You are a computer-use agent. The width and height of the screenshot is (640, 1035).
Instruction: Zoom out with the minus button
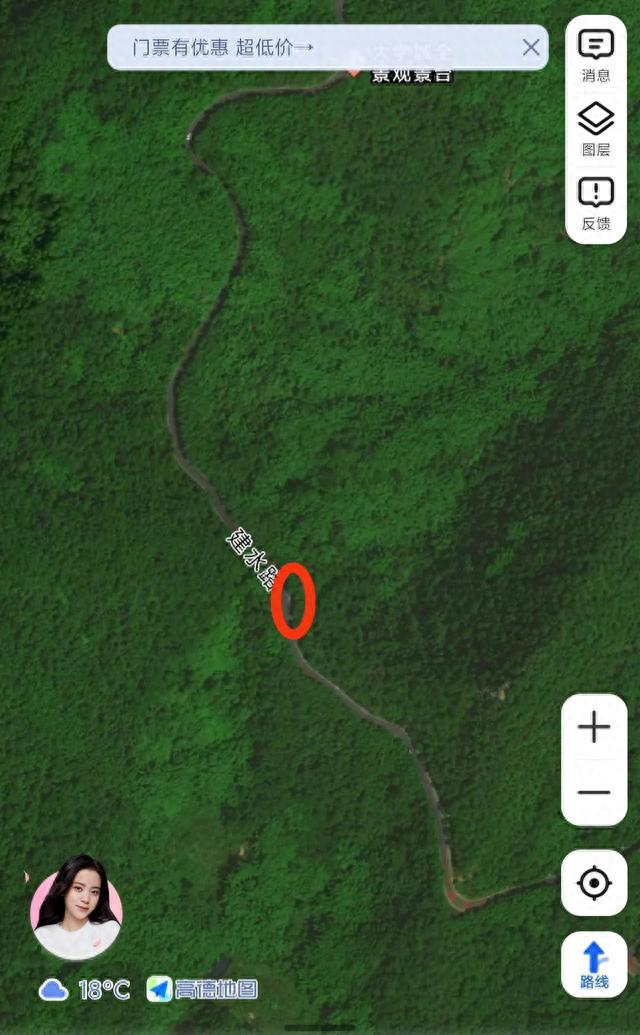(x=594, y=792)
